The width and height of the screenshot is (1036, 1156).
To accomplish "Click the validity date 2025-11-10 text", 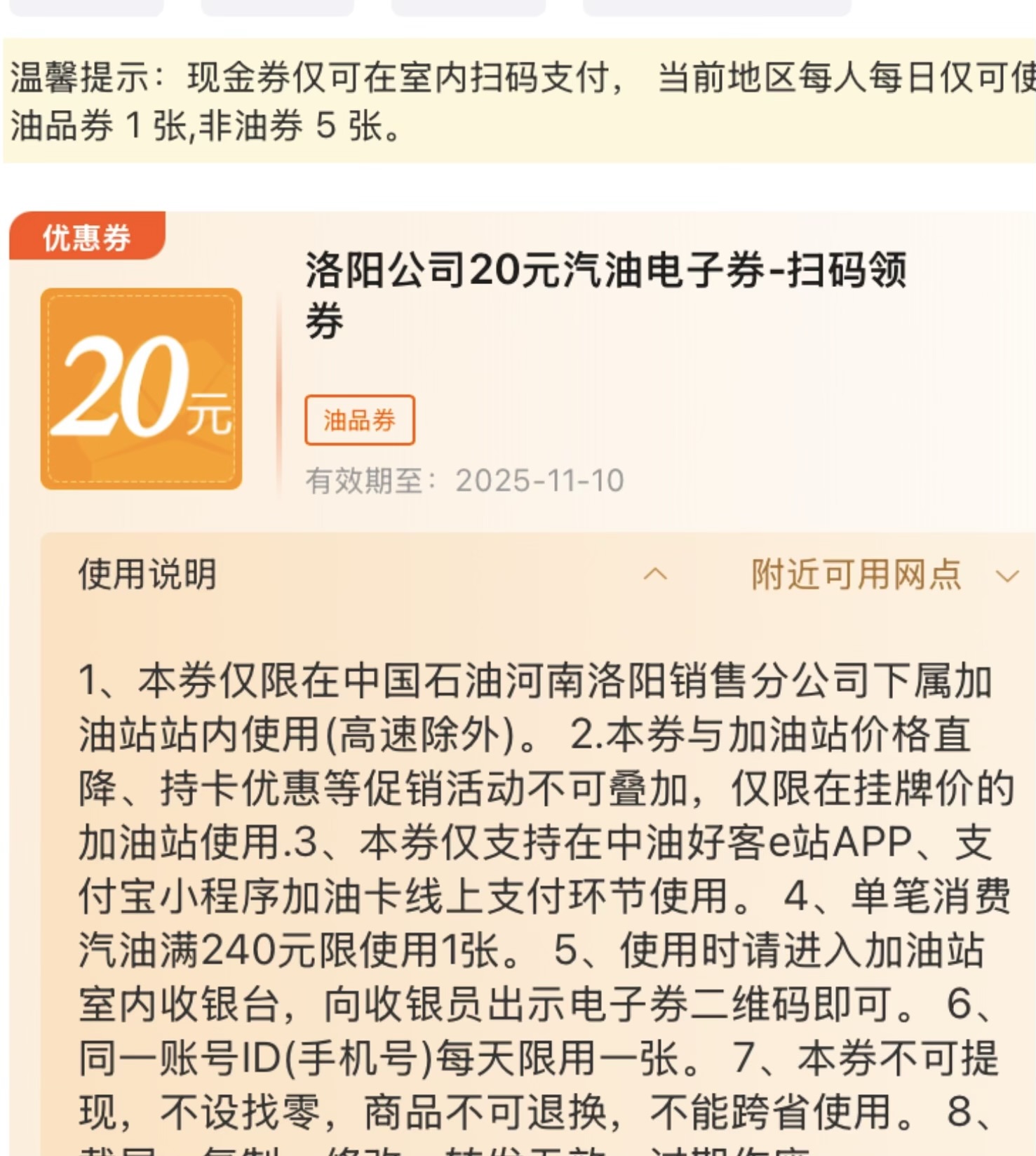I will [x=540, y=480].
